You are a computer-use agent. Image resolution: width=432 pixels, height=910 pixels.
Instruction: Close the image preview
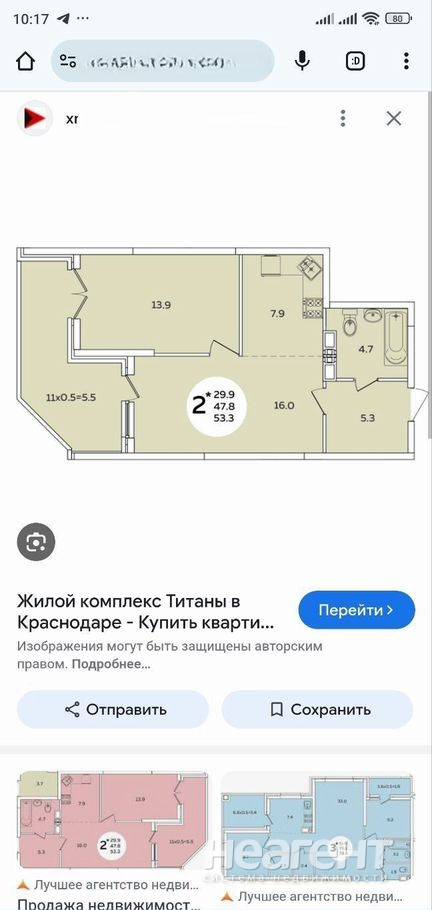click(x=394, y=118)
